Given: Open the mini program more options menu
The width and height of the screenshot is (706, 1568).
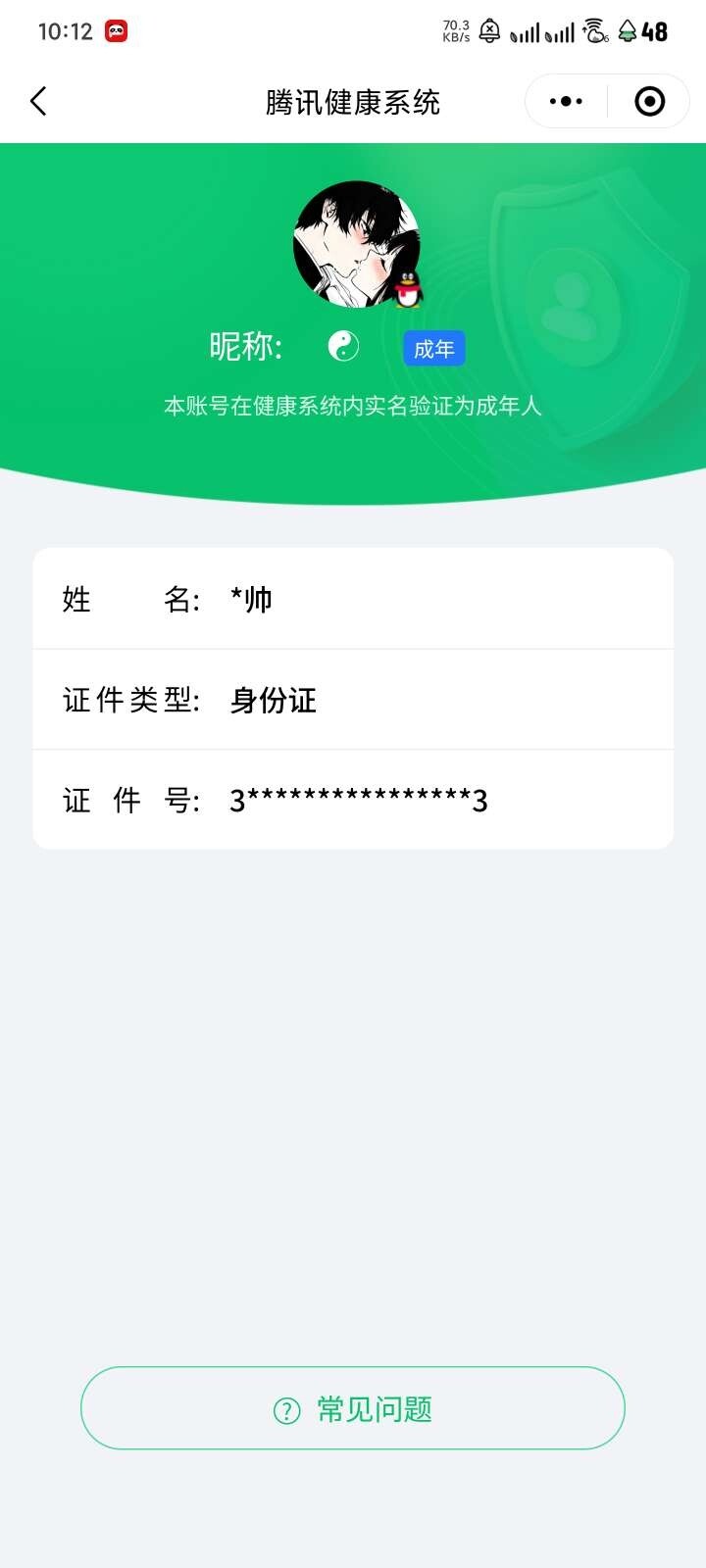Looking at the screenshot, I should pyautogui.click(x=566, y=101).
